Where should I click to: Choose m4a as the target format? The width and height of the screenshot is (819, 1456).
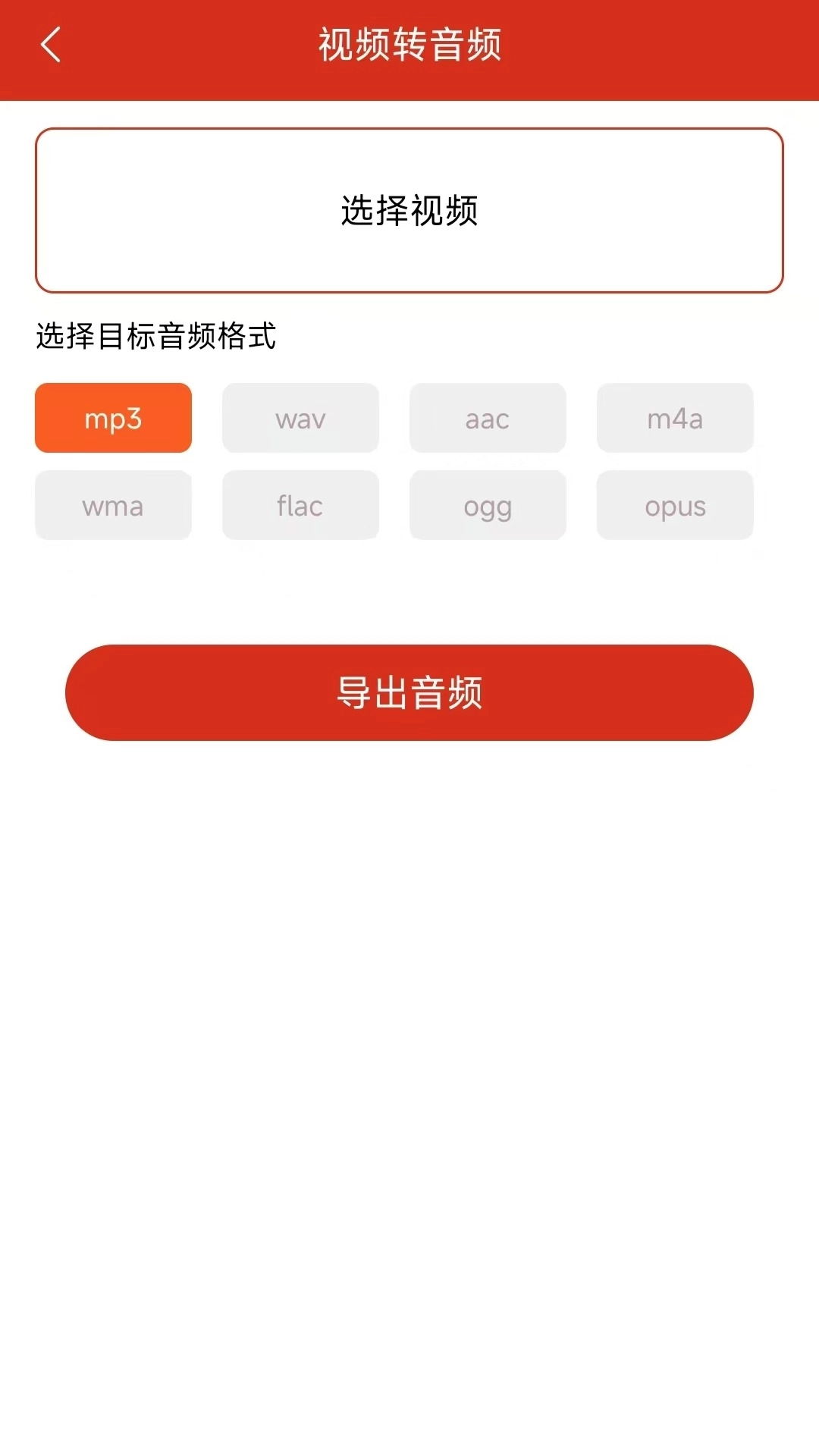point(675,418)
